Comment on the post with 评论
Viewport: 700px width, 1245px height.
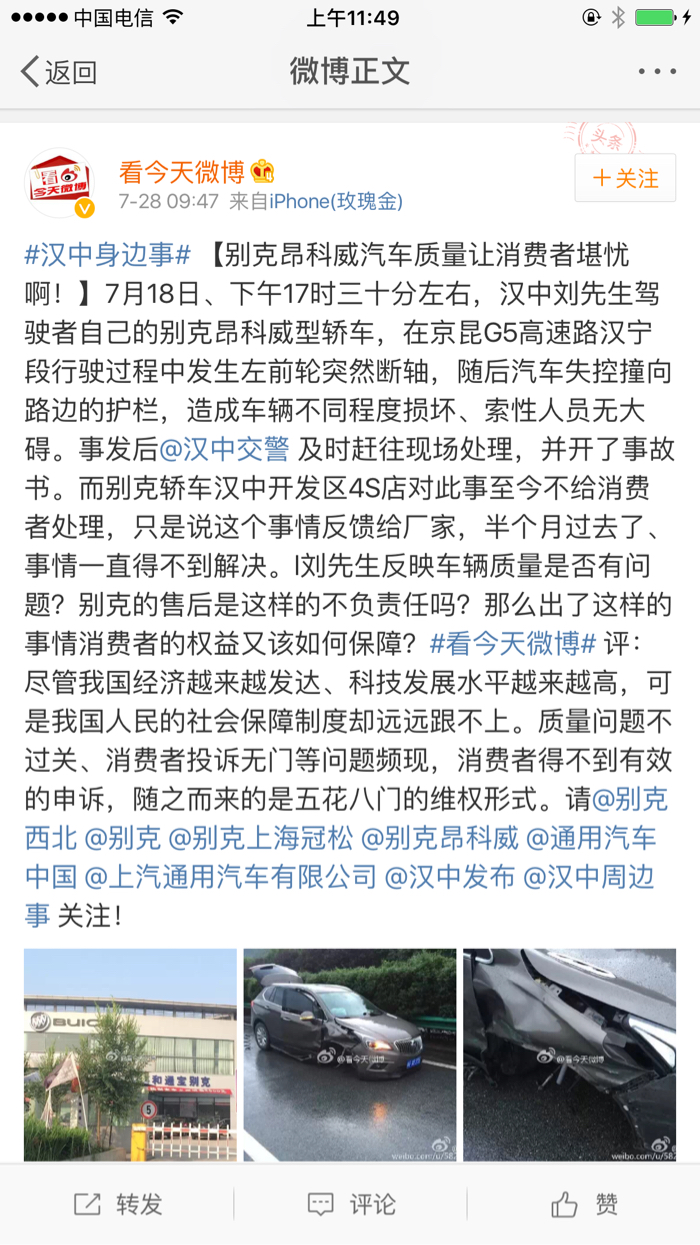point(350,1204)
